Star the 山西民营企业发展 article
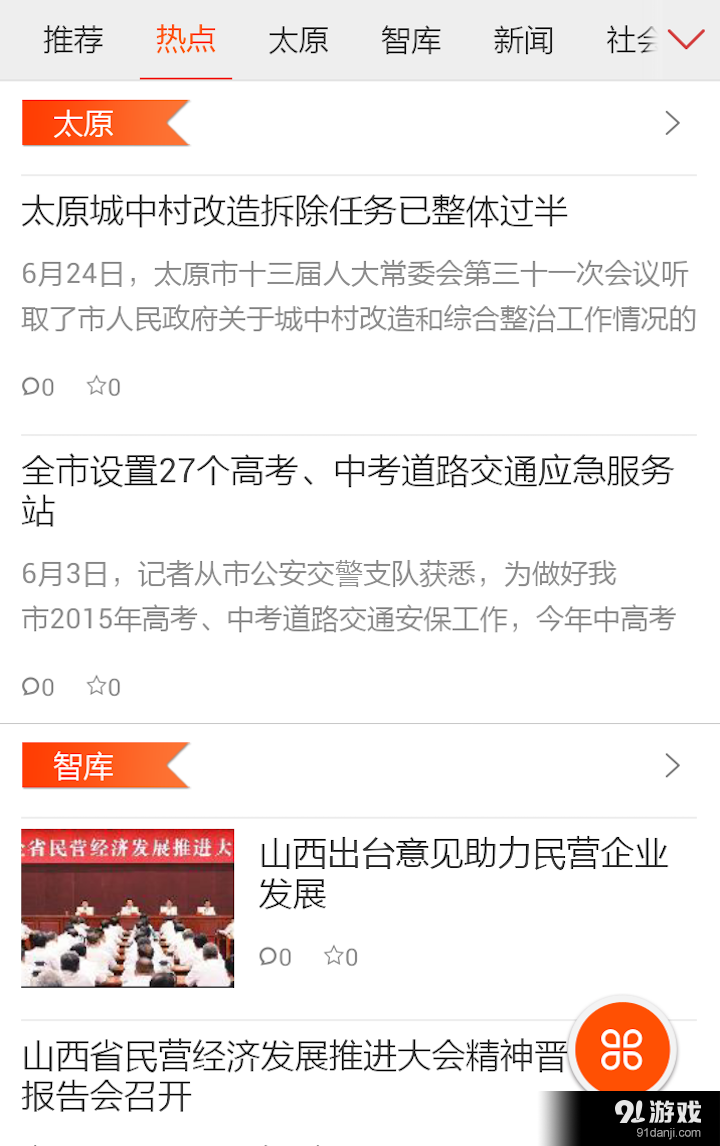 pos(337,957)
